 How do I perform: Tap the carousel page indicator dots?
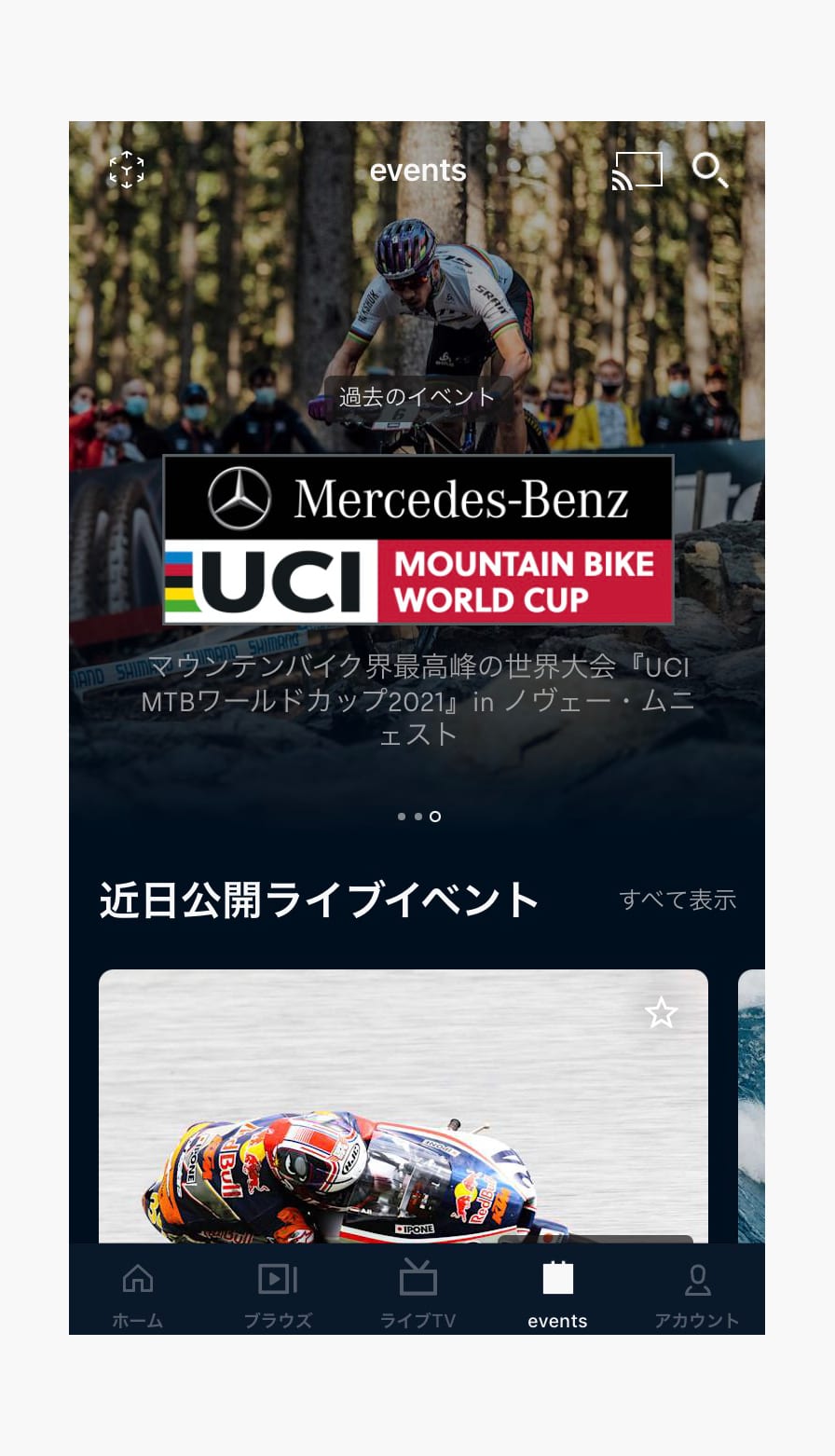(417, 817)
